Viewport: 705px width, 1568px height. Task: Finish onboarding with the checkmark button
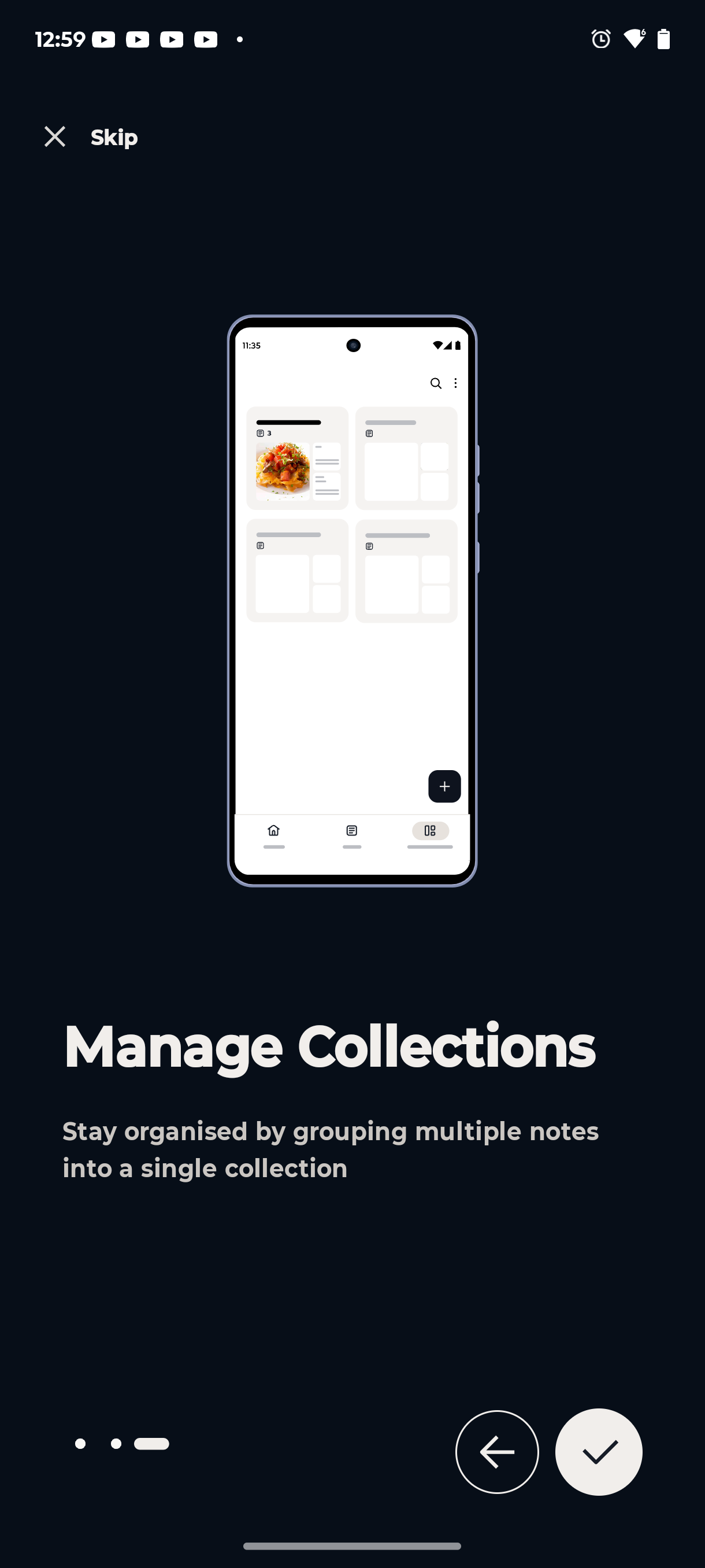click(x=599, y=1452)
